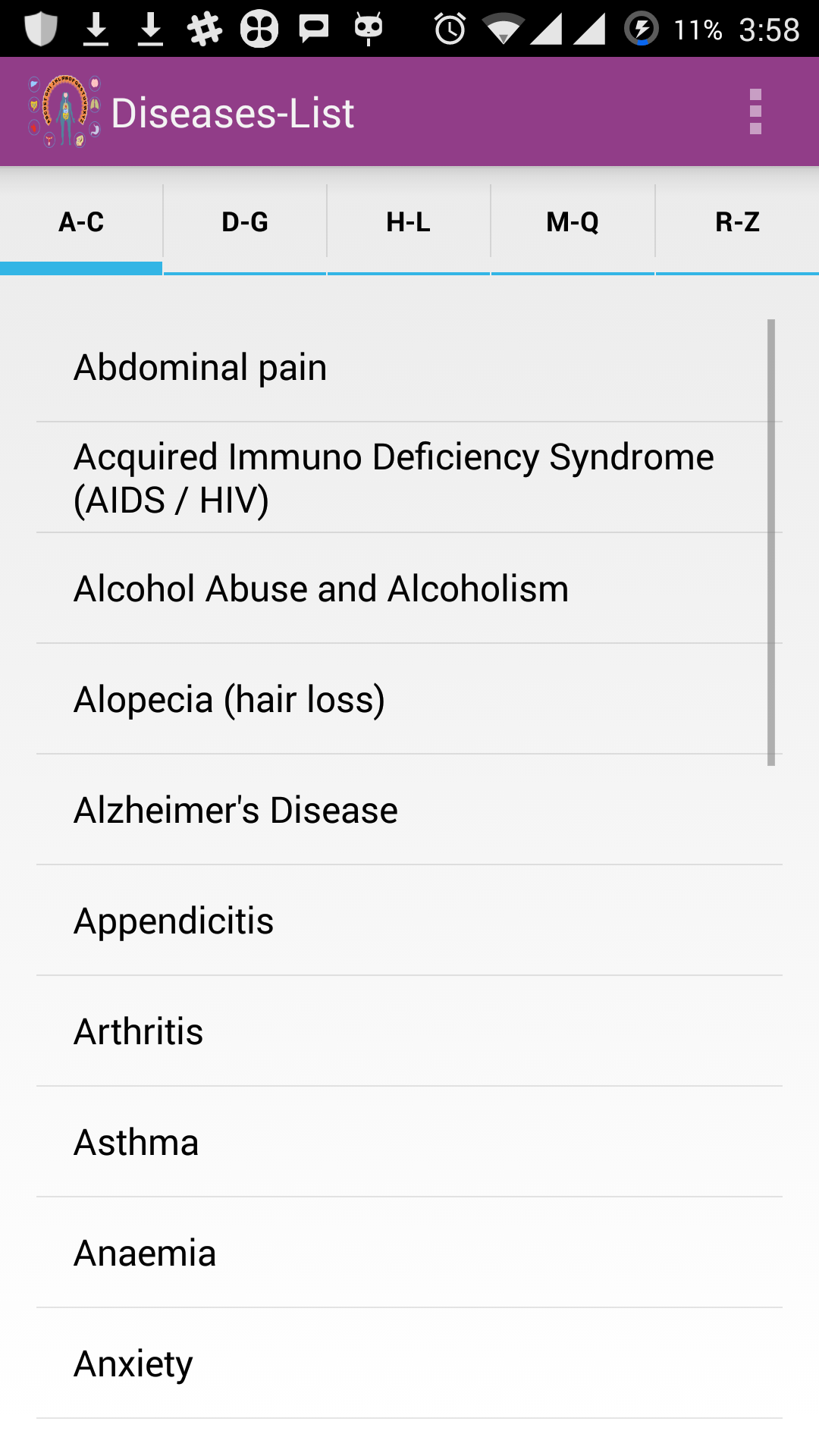819x1456 pixels.
Task: Open Acquired Immuno Deficiency Syndrome entry
Action: pyautogui.click(x=394, y=478)
